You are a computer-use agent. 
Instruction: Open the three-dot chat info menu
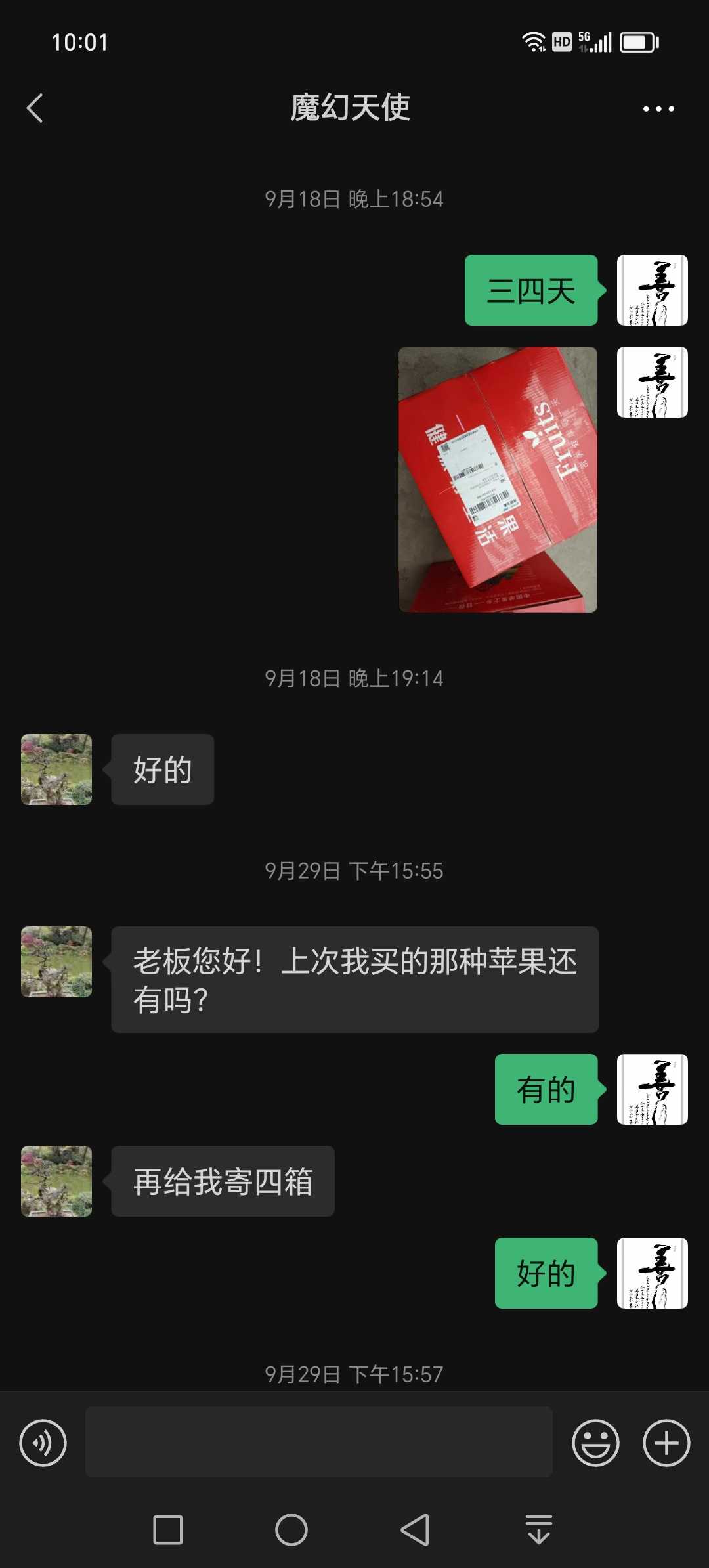(658, 109)
